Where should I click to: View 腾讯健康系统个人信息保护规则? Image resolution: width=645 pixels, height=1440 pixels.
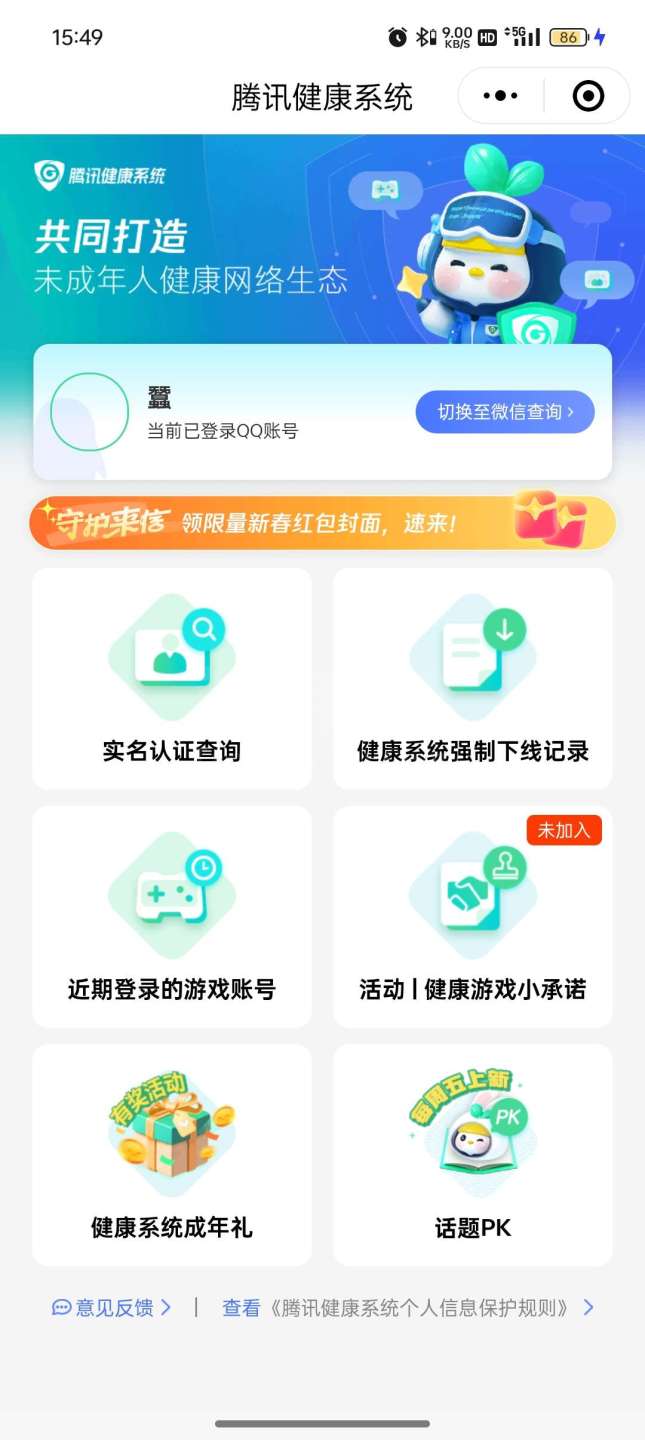coord(408,1308)
